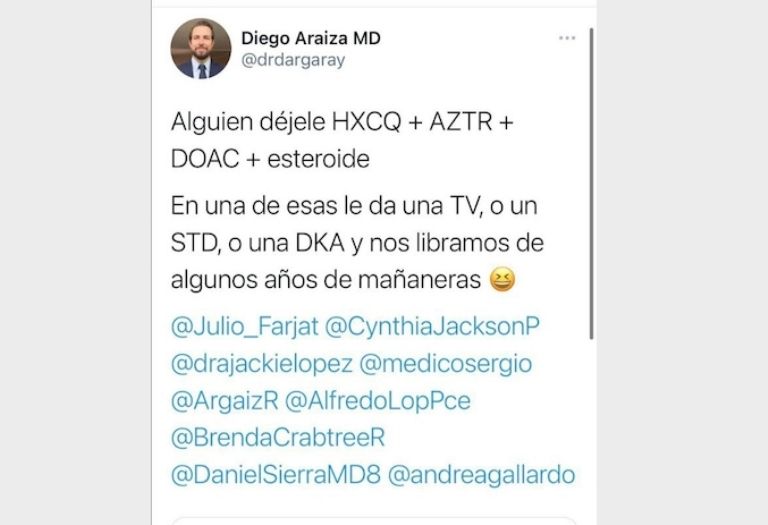
Task: Select the @AlfredoLopPce mention
Action: coord(378,401)
